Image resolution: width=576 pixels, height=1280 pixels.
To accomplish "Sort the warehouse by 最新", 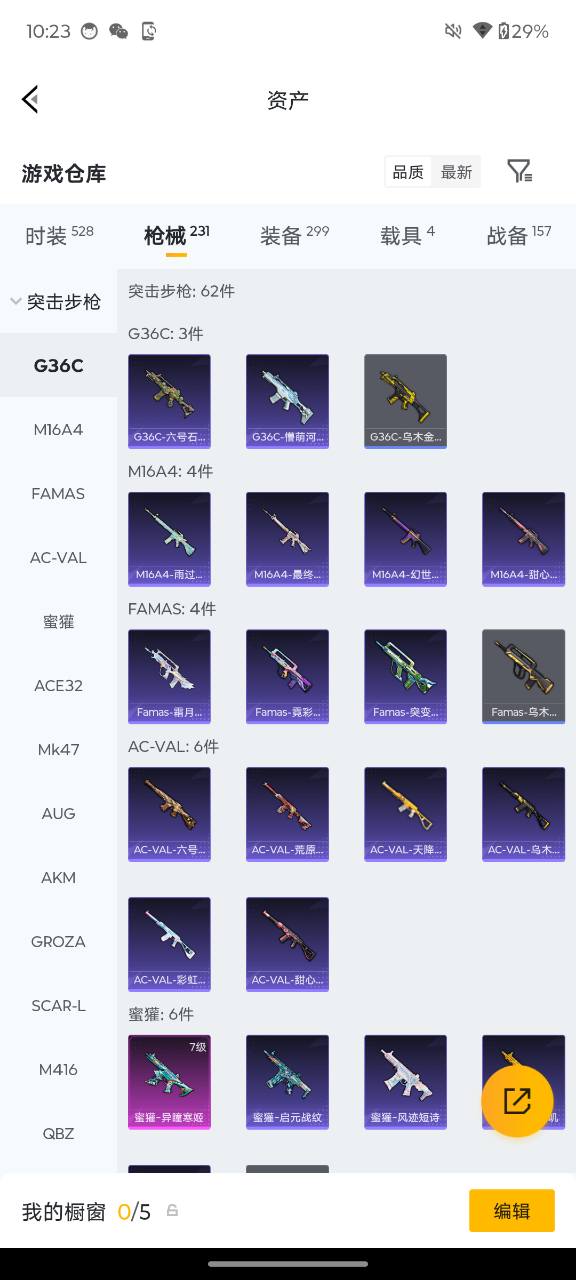I will point(456,172).
